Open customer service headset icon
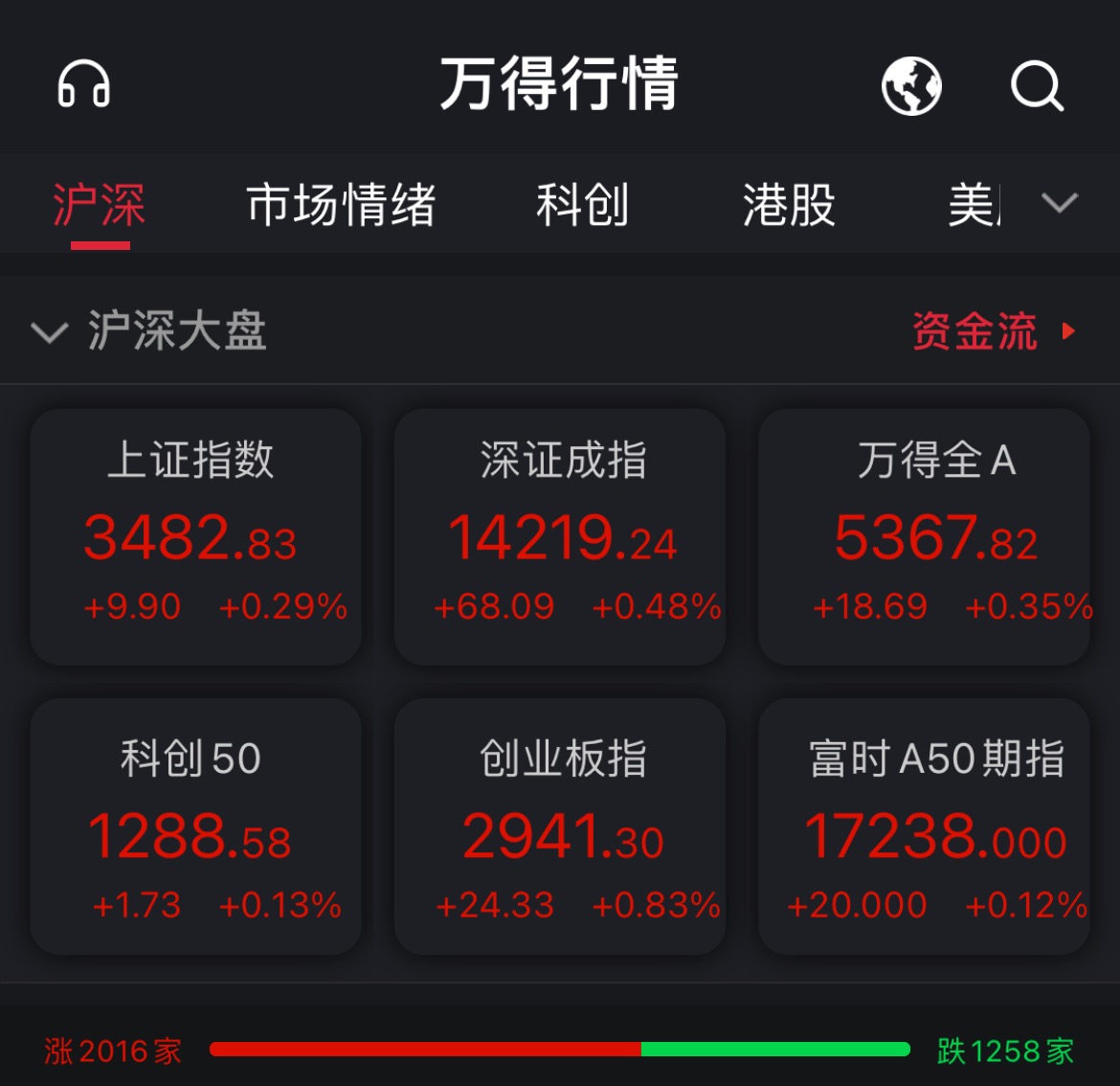Screen dimensions: 1120x1086 click(84, 84)
